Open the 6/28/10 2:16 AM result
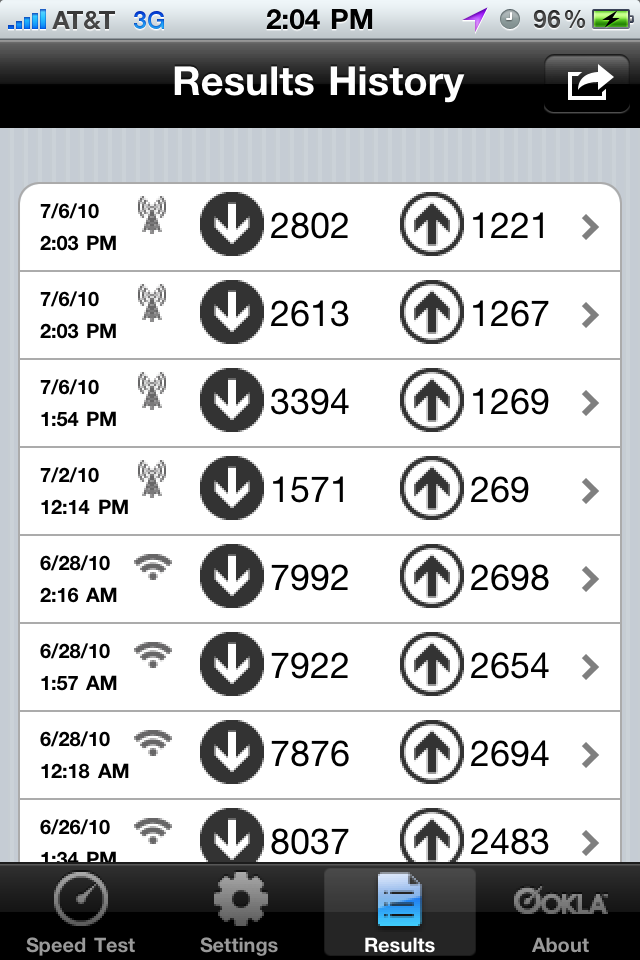 [x=320, y=579]
